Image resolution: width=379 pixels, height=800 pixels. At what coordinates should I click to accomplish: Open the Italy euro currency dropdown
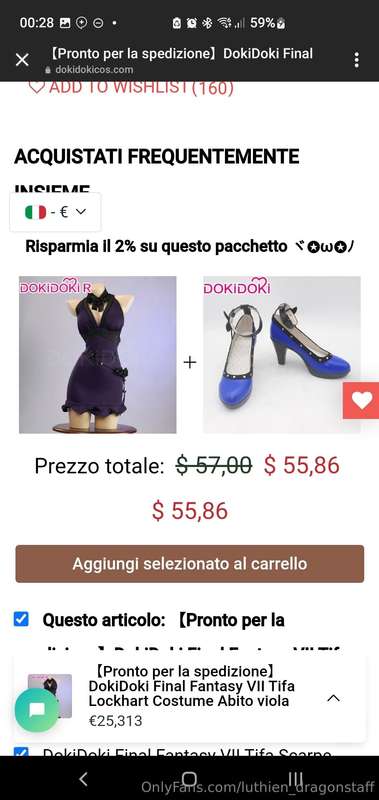(x=55, y=212)
